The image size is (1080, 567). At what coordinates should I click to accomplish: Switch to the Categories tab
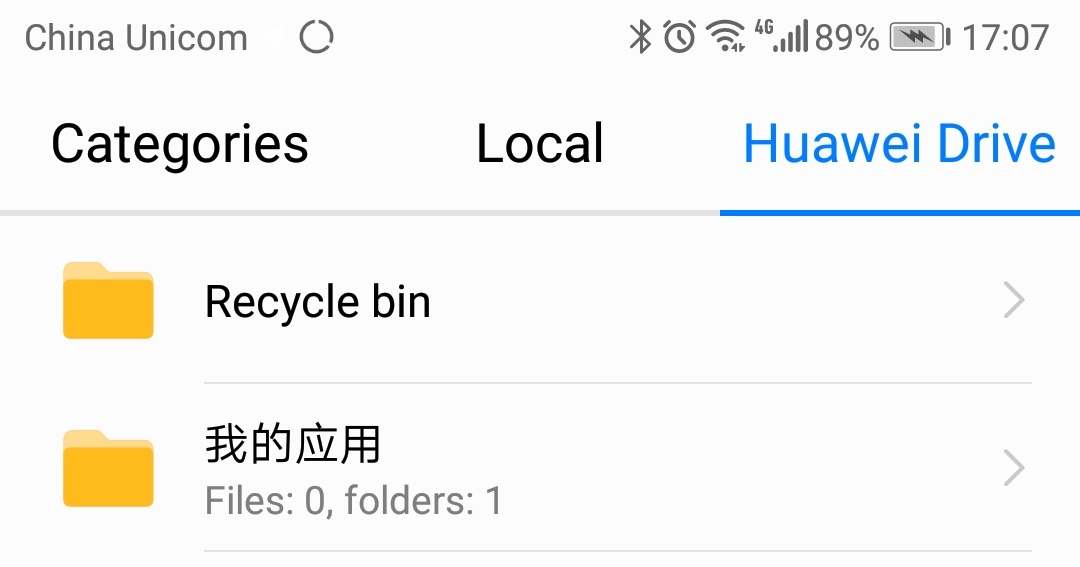(x=180, y=144)
